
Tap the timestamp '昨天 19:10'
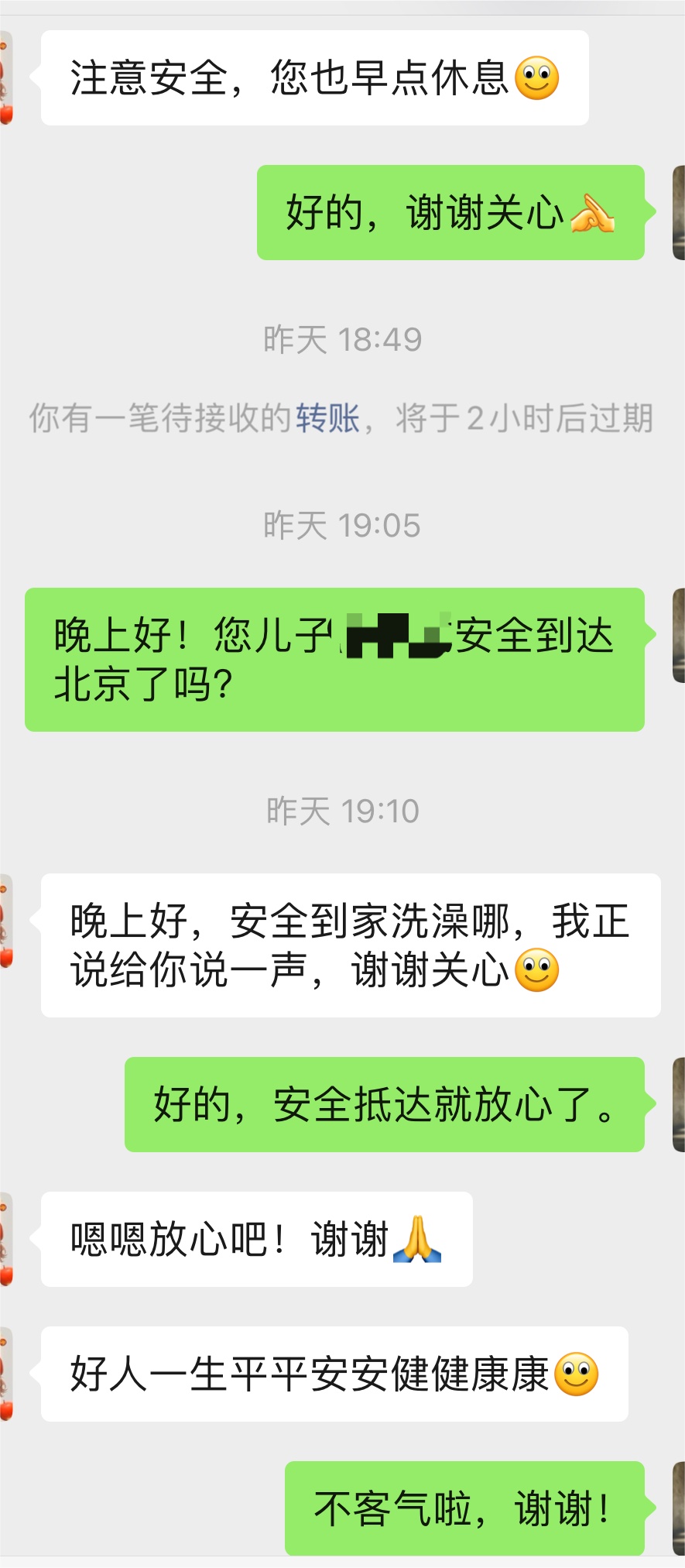click(x=342, y=811)
